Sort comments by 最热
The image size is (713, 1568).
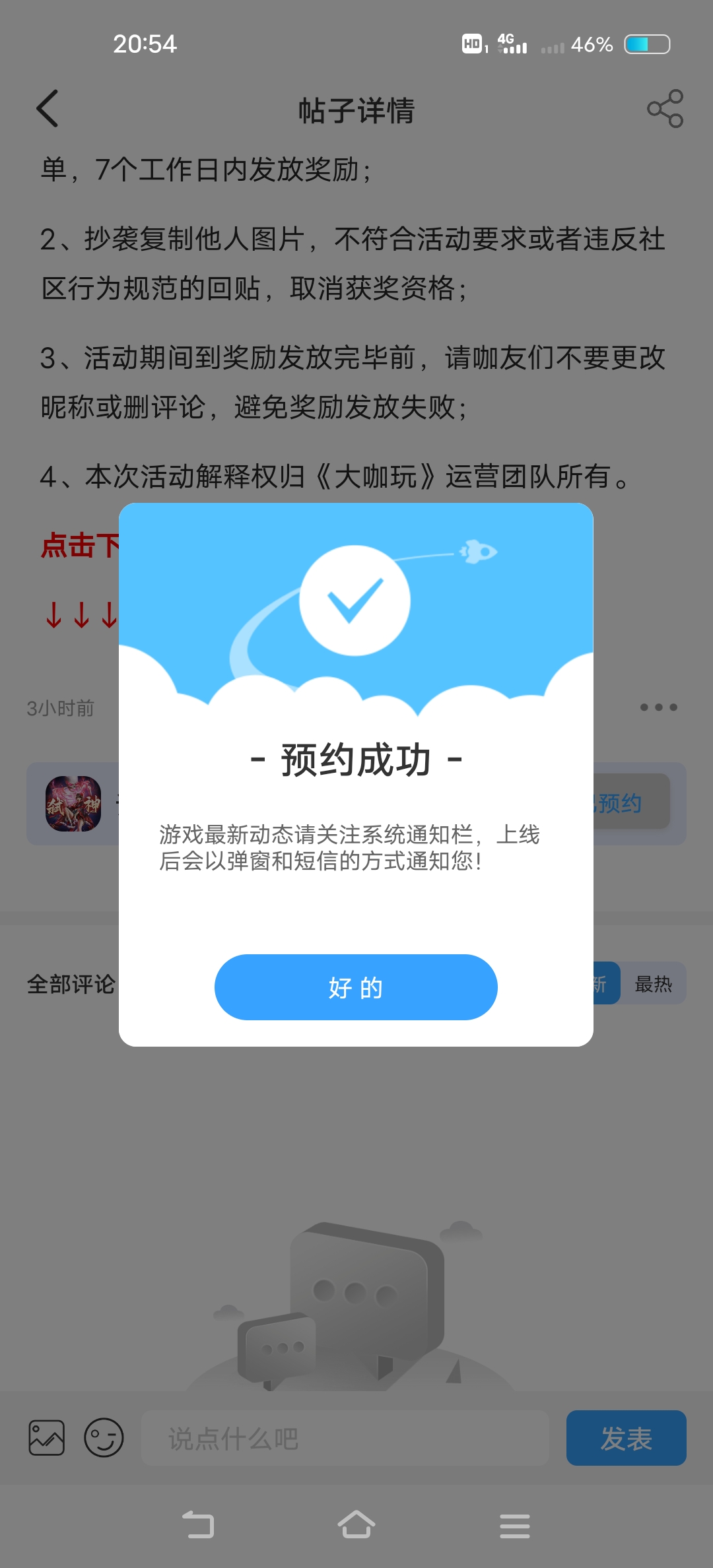[653, 984]
